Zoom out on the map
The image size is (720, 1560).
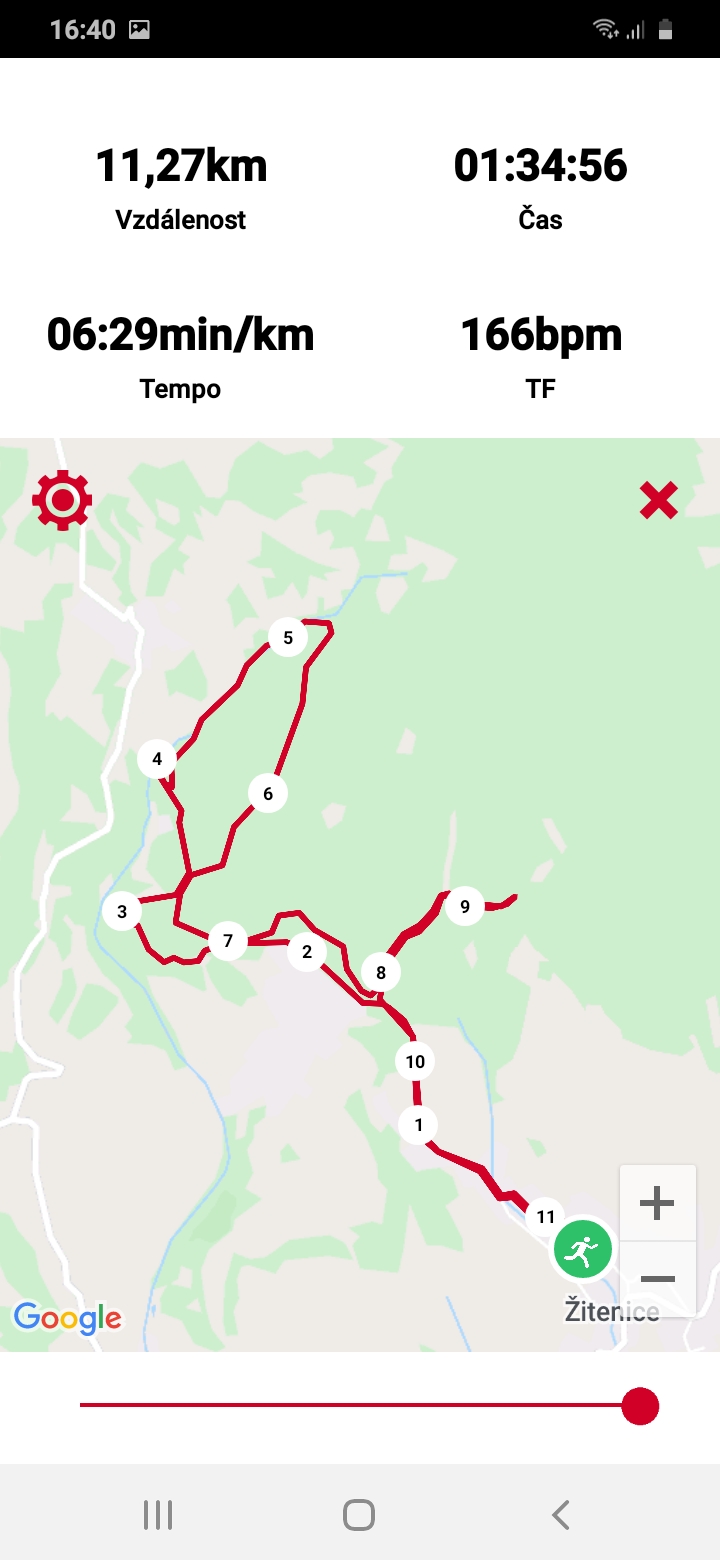(x=657, y=1279)
